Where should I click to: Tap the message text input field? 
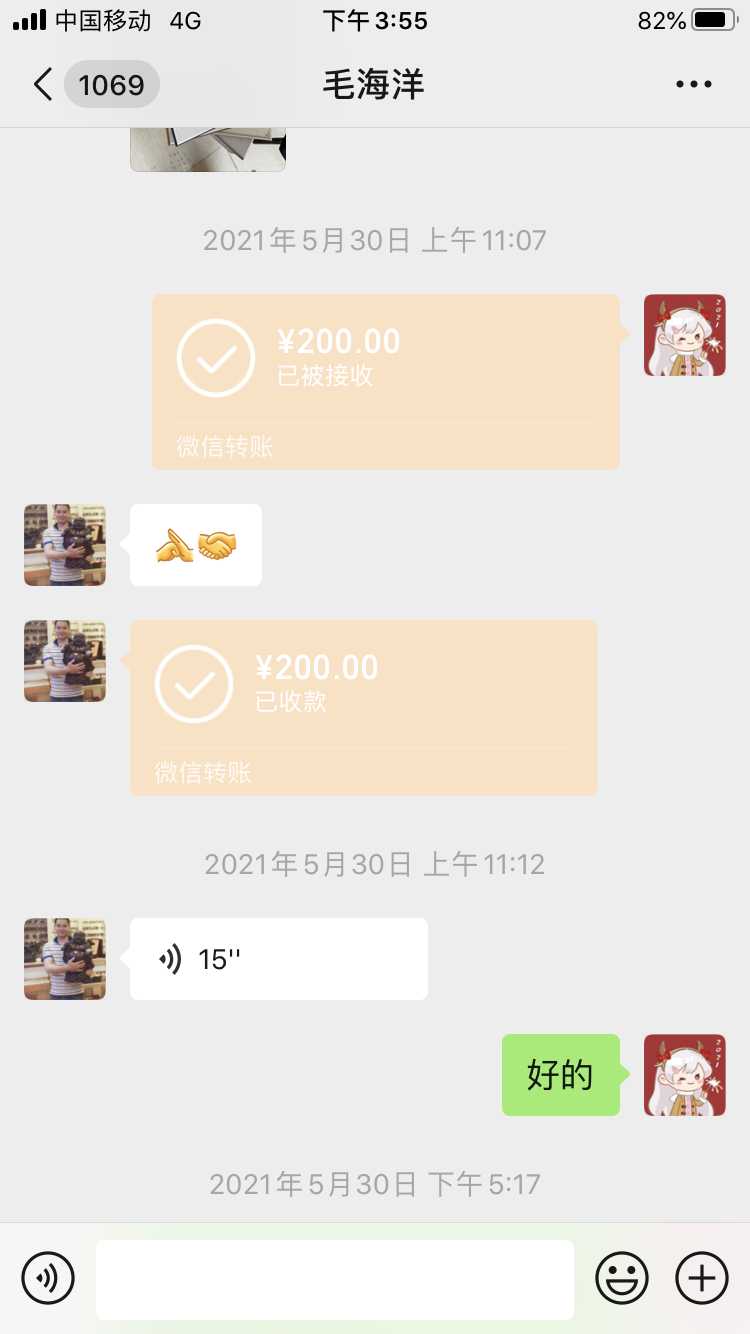click(335, 1279)
